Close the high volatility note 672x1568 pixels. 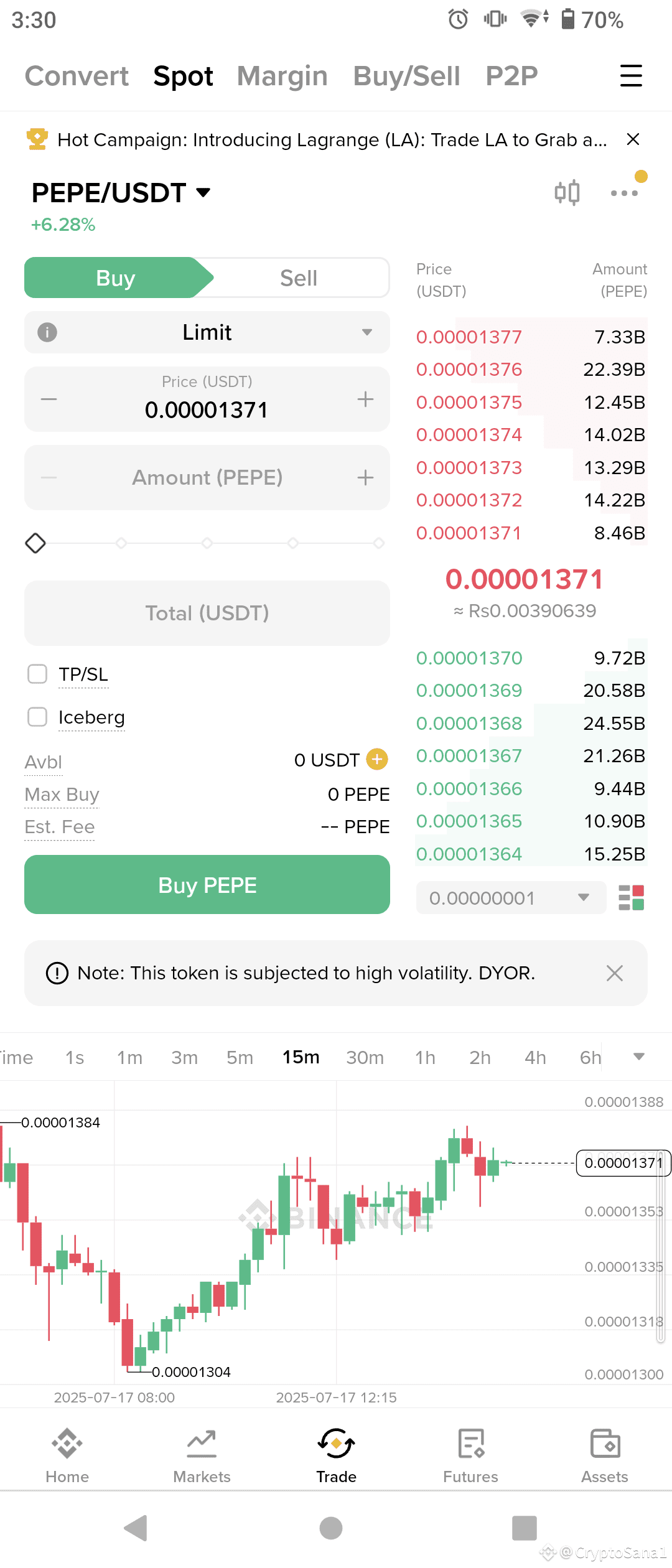click(x=614, y=973)
